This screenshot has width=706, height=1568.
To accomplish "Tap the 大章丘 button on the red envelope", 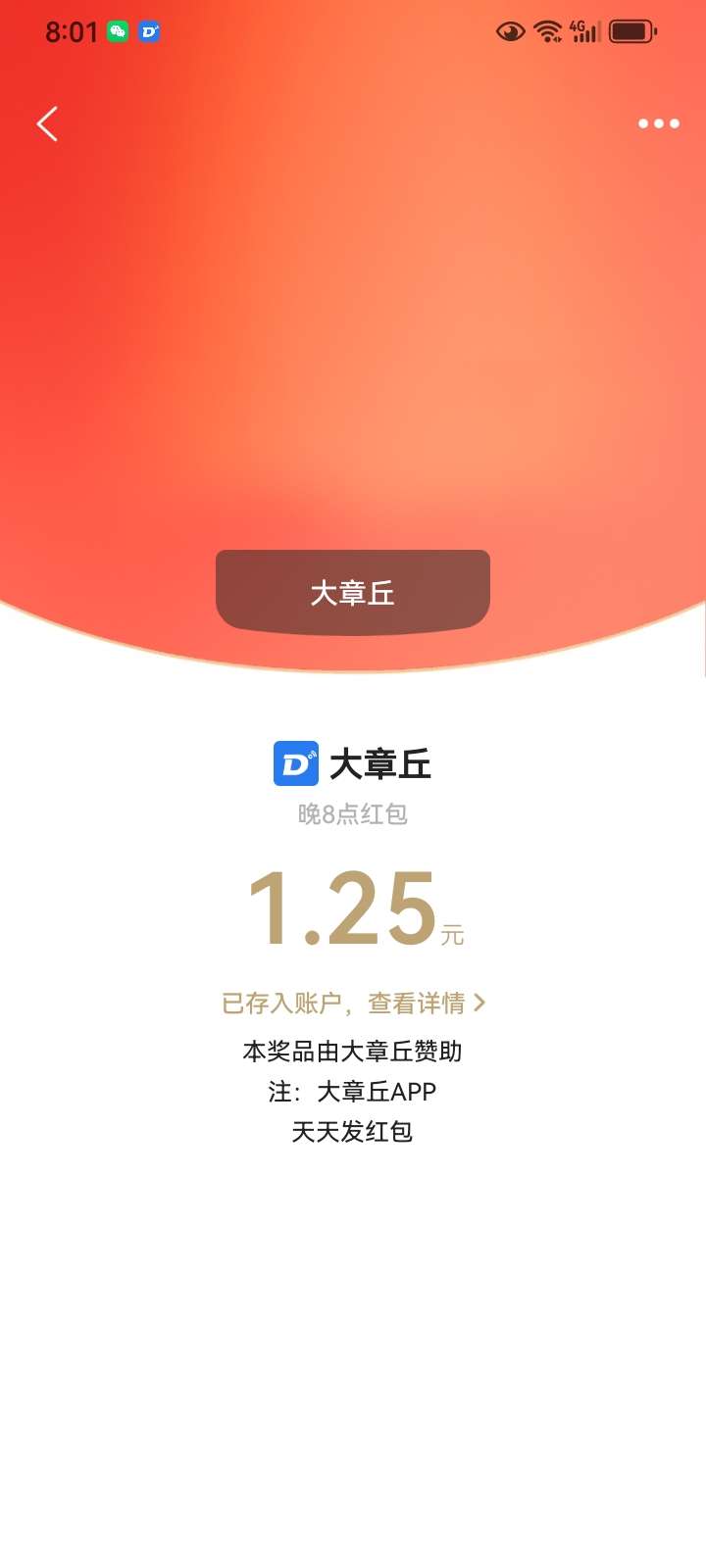I will 353,592.
